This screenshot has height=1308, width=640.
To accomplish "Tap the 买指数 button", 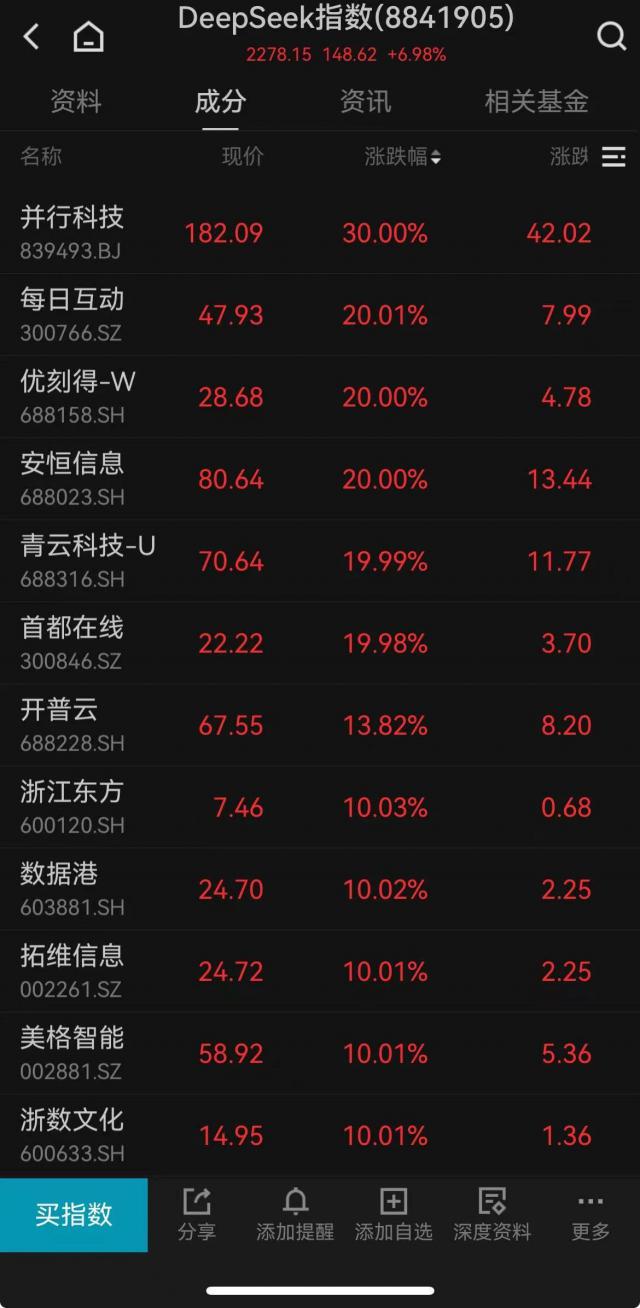I will 74,1214.
